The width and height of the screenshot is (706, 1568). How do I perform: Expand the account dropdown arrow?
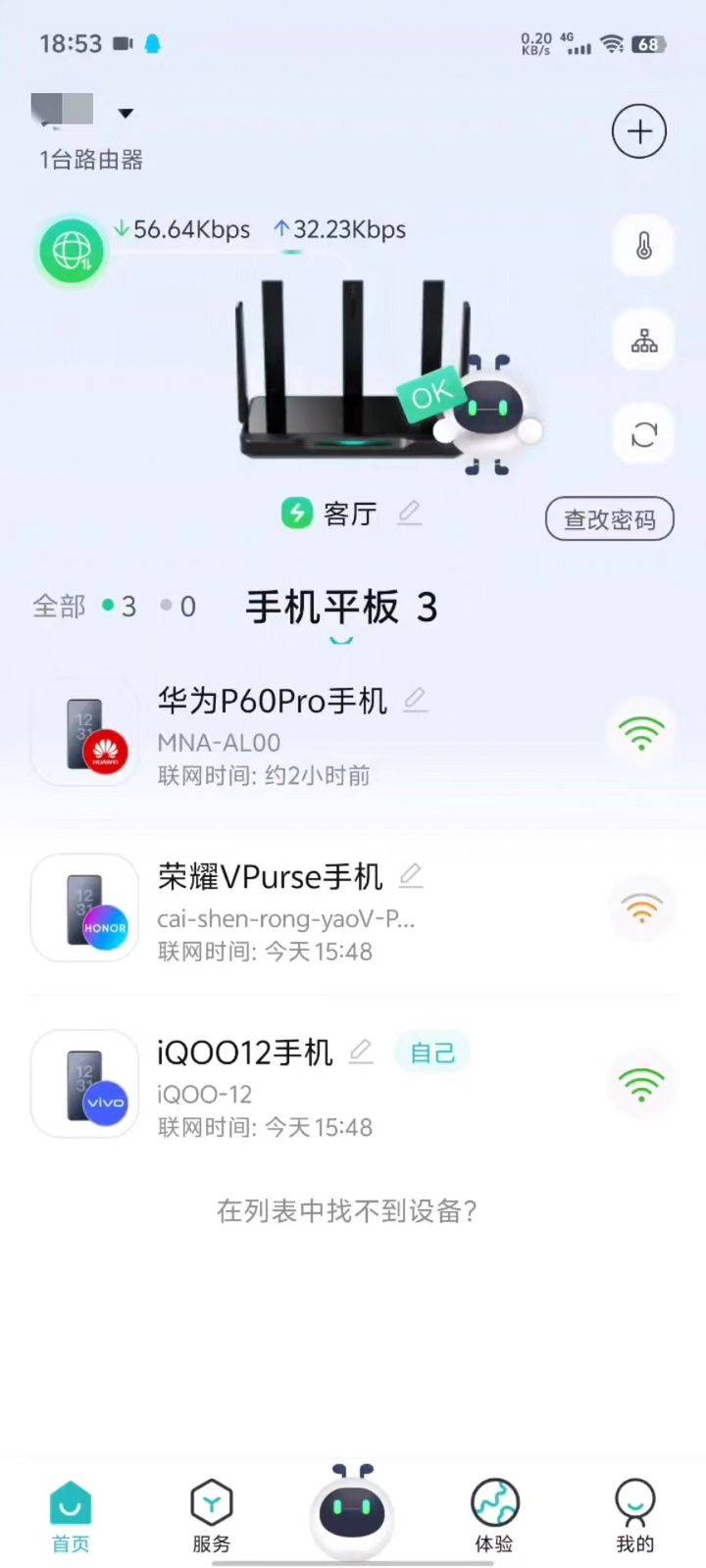point(126,114)
